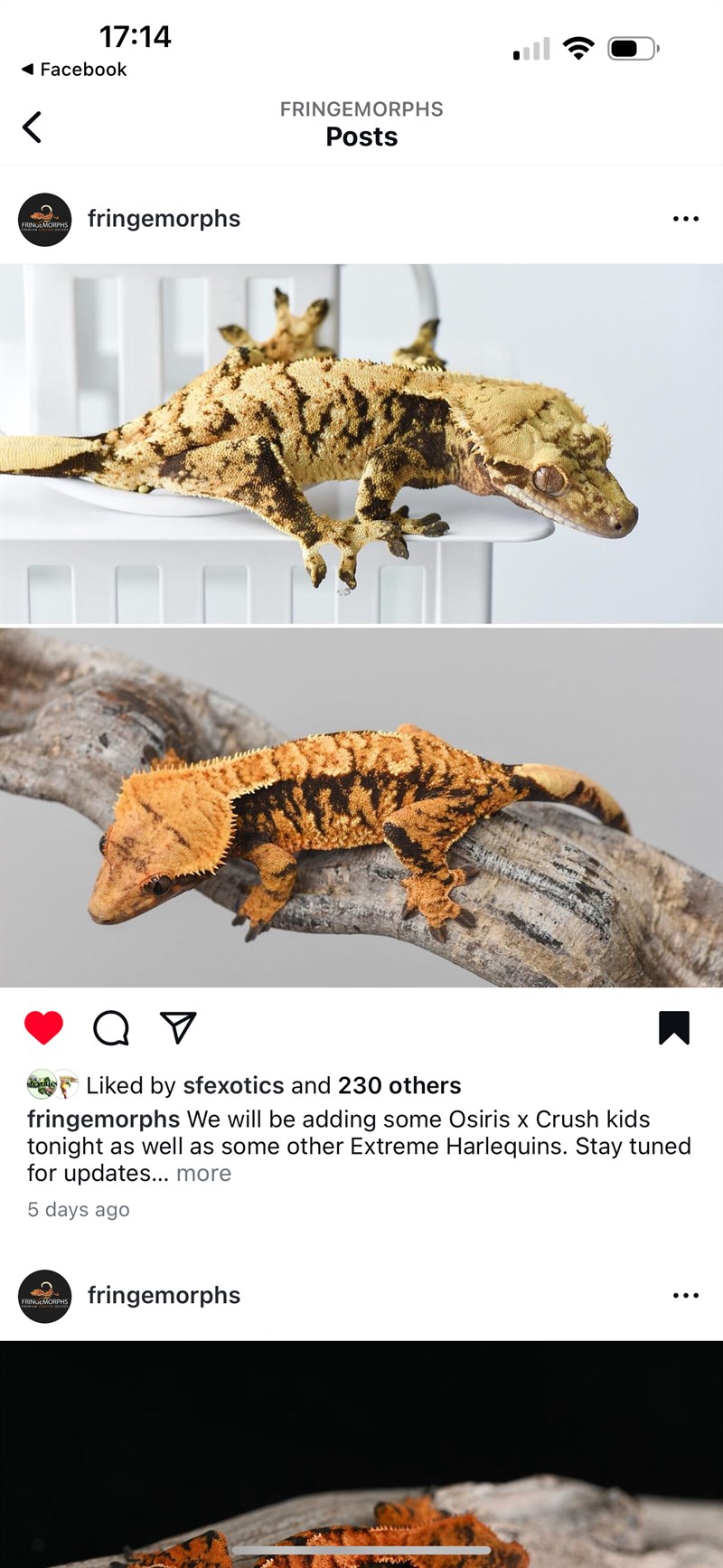Viewport: 723px width, 1568px height.
Task: Open the fringemorphs profile from the first post header
Action: point(164,219)
